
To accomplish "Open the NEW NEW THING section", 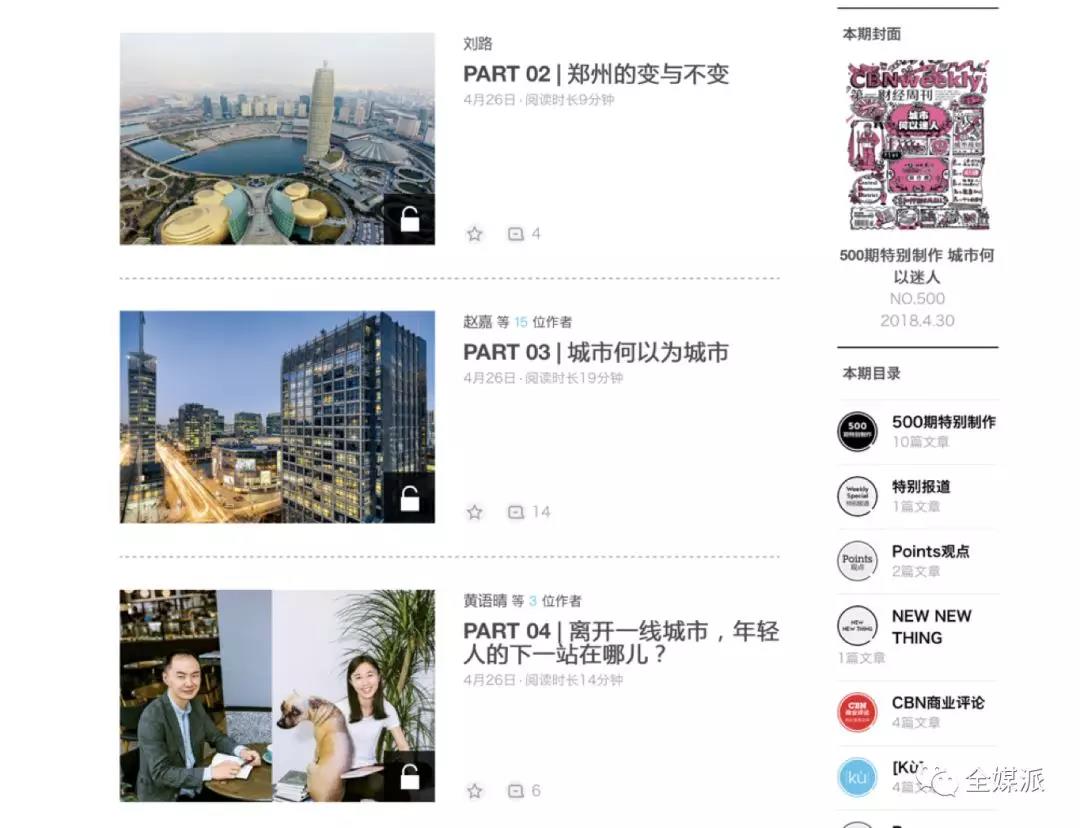I will point(931,627).
